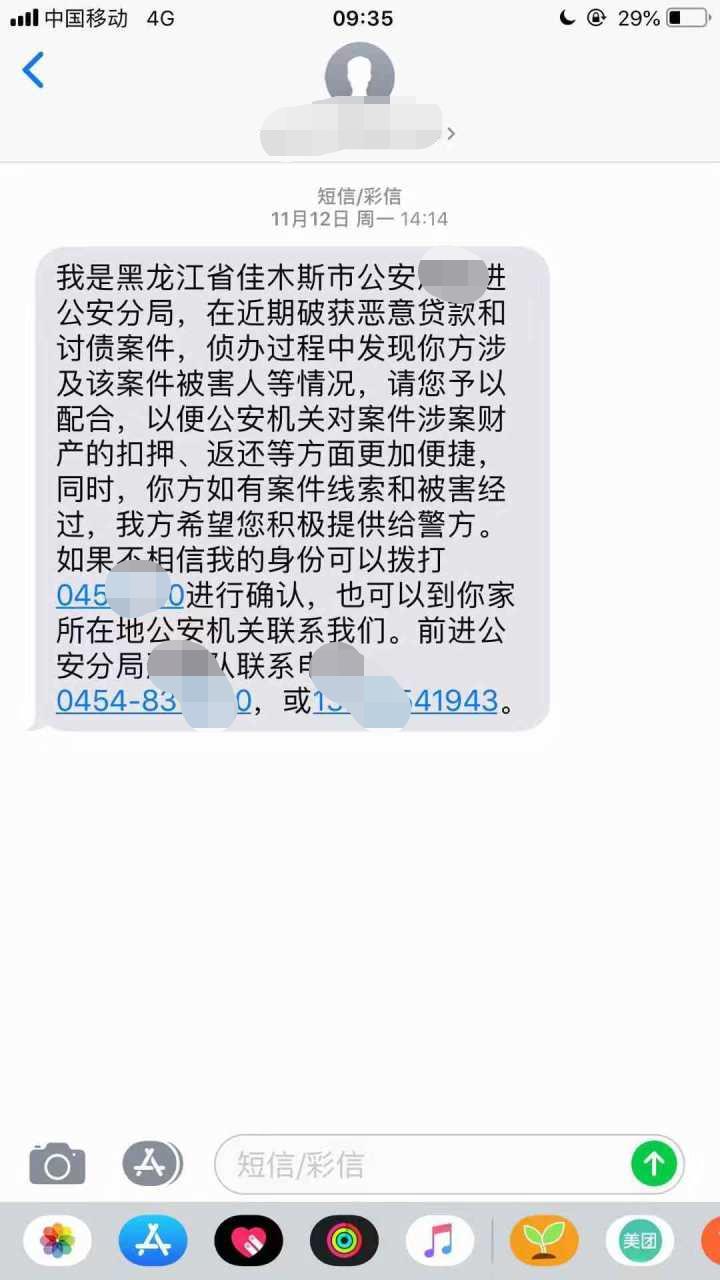Image resolution: width=720 pixels, height=1280 pixels.
Task: Open the Music app in the strip
Action: click(440, 1242)
